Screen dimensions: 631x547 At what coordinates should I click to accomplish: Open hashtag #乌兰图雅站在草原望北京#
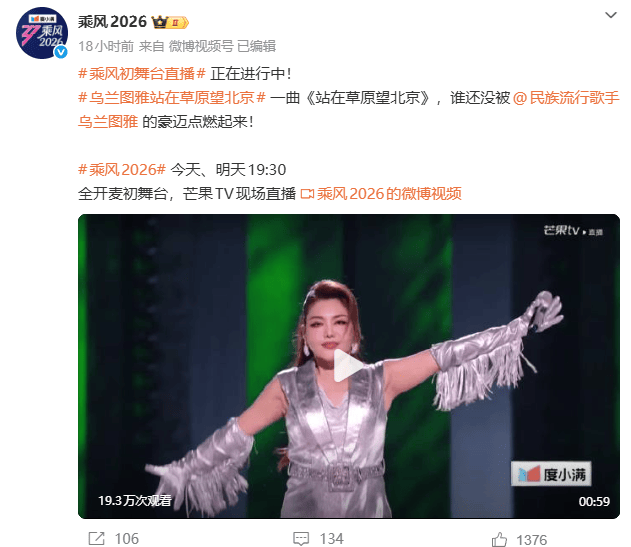click(x=171, y=98)
